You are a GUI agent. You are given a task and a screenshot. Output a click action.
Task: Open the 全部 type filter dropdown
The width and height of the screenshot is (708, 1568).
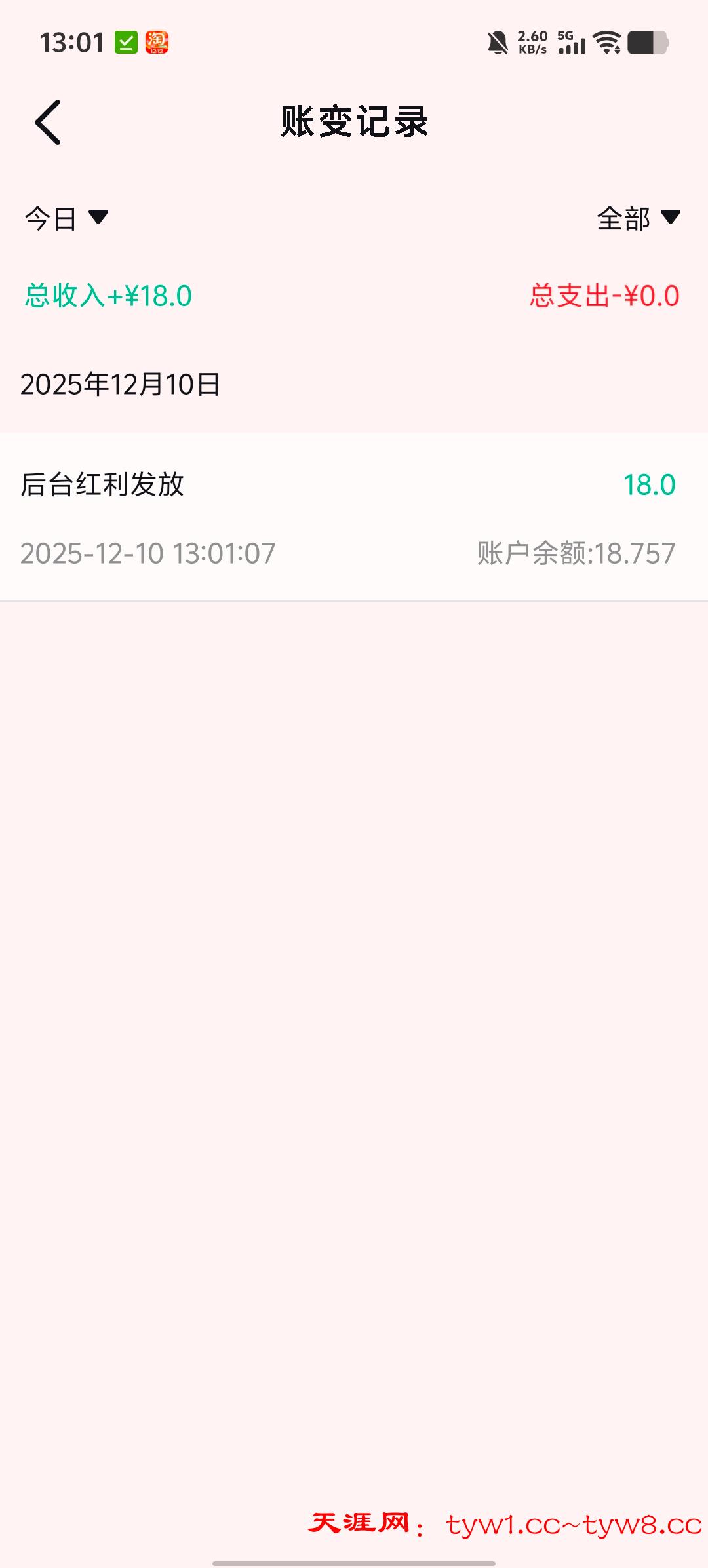click(x=638, y=218)
